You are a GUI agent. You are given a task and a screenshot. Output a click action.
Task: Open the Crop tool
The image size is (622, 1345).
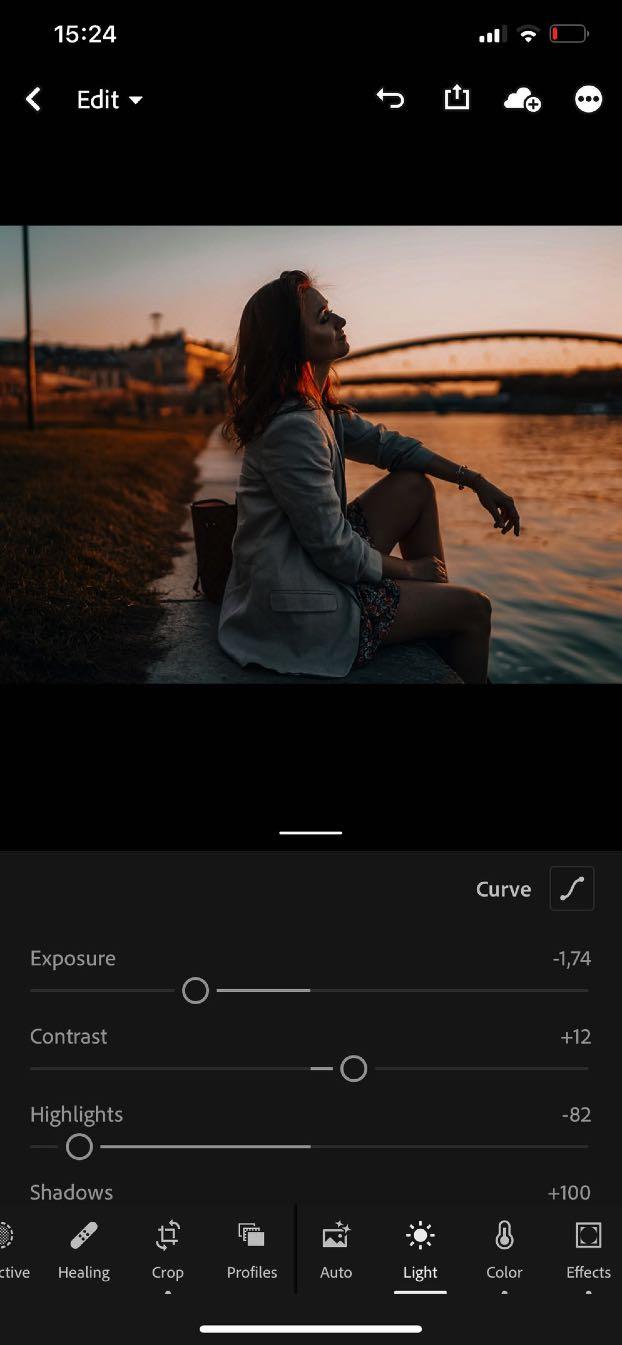167,1249
